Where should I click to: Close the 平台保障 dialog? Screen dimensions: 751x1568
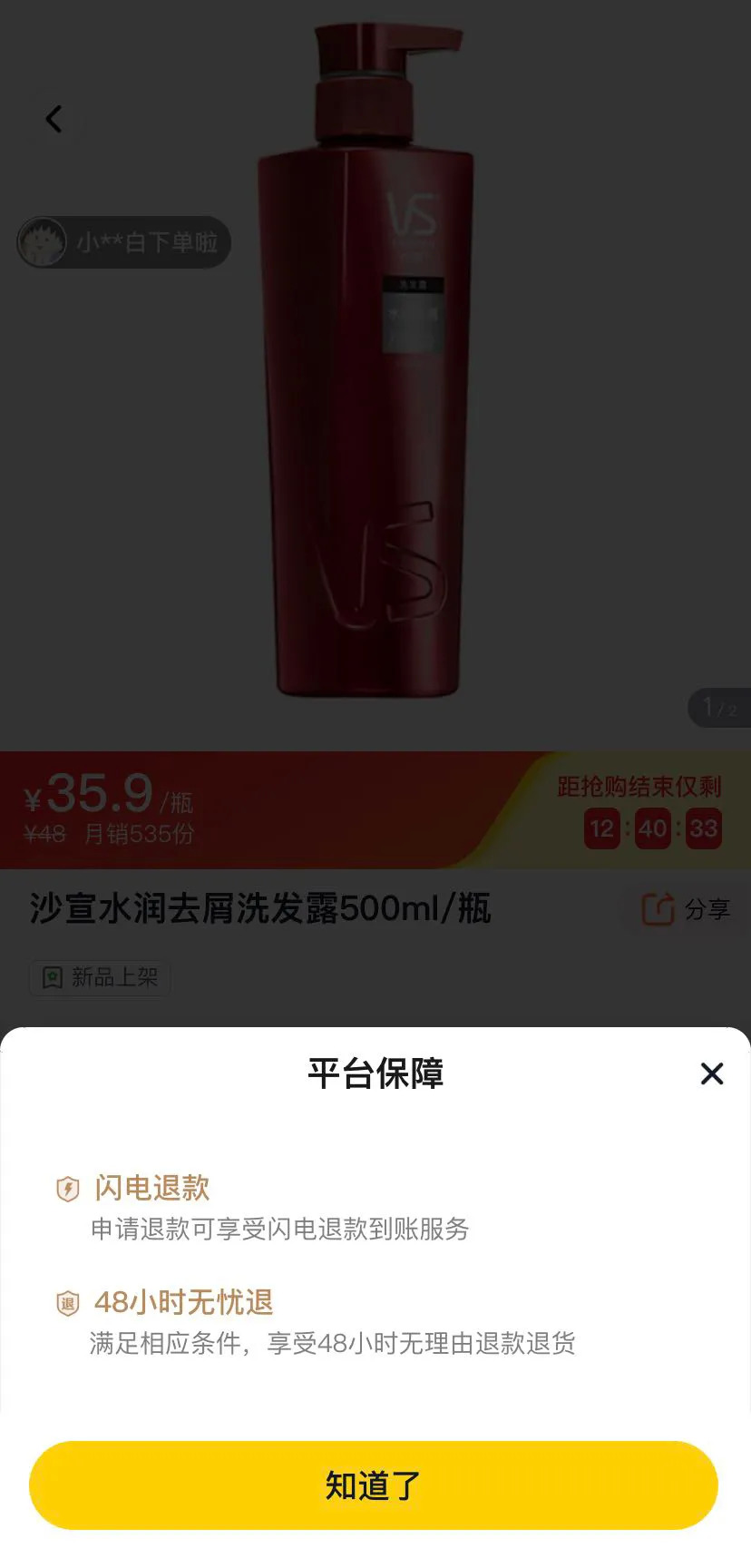point(712,1073)
